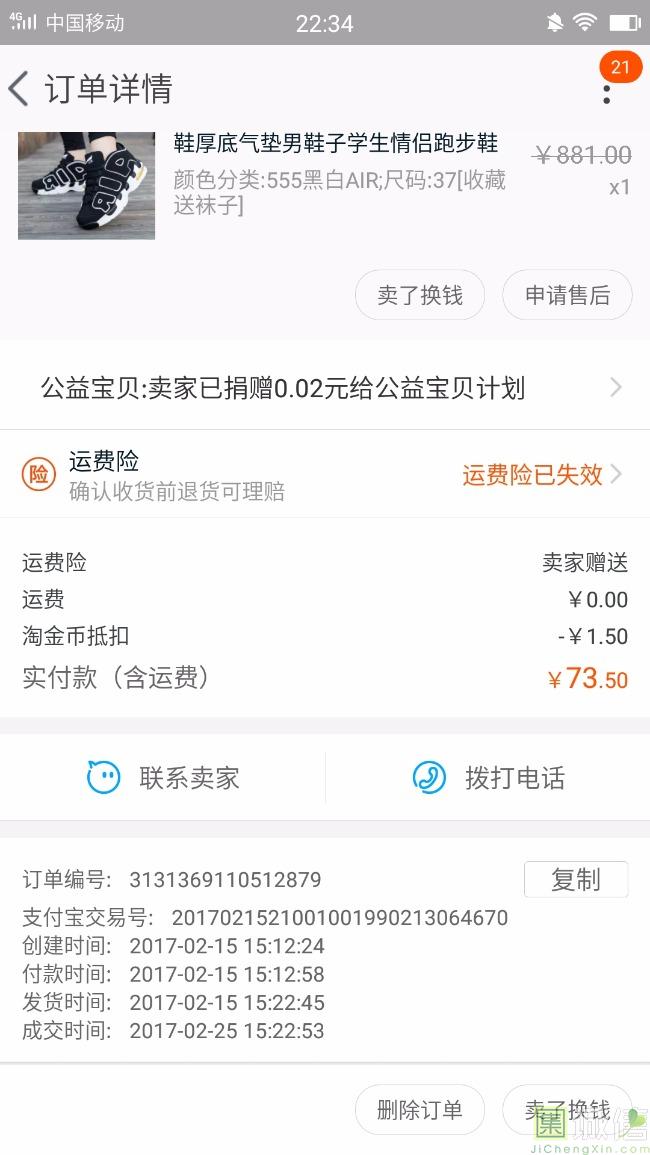Open the sneaker product thumbnail
This screenshot has height=1155, width=650.
pos(86,186)
